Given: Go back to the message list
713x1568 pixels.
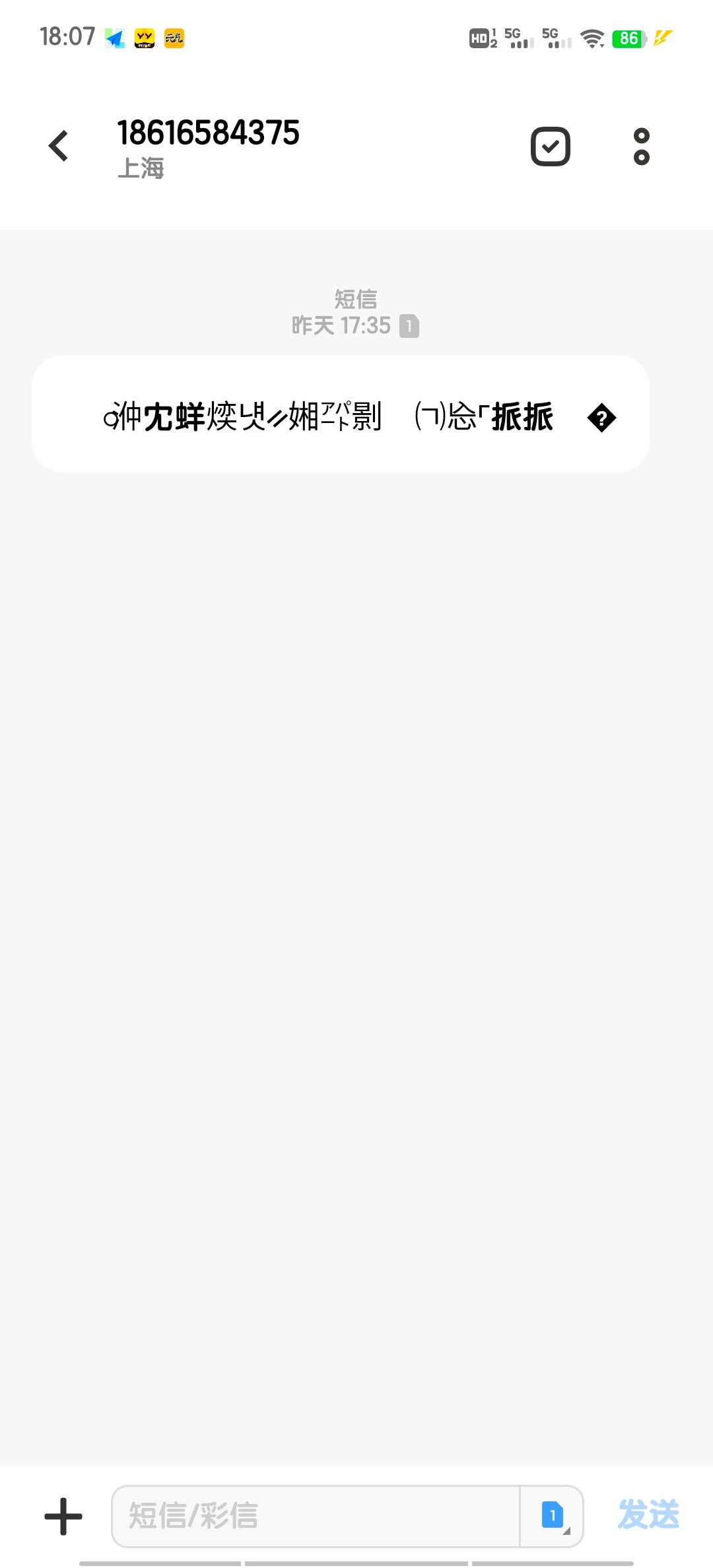Looking at the screenshot, I should point(59,146).
